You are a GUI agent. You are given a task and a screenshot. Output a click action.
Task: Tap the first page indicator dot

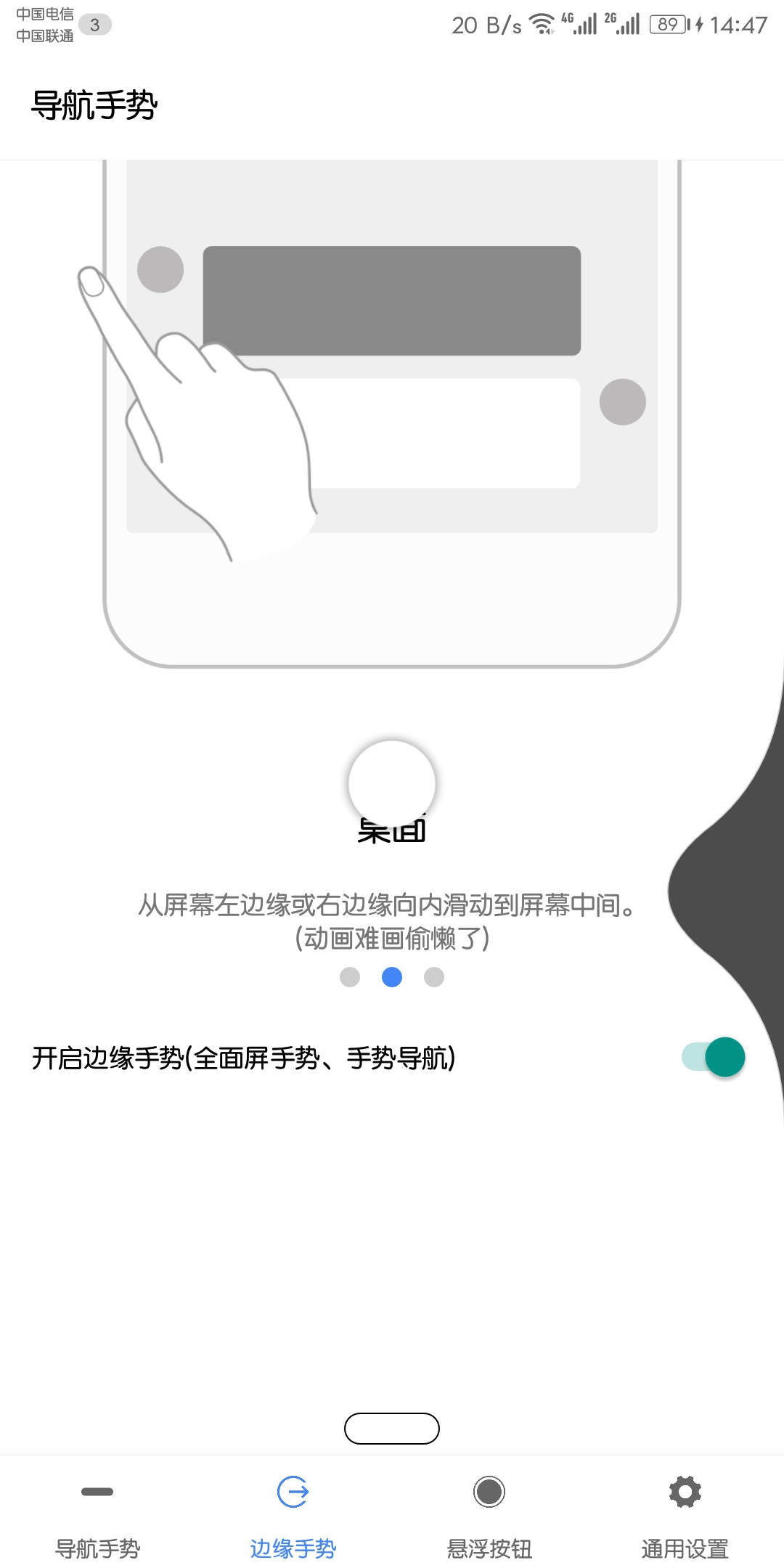(x=350, y=977)
